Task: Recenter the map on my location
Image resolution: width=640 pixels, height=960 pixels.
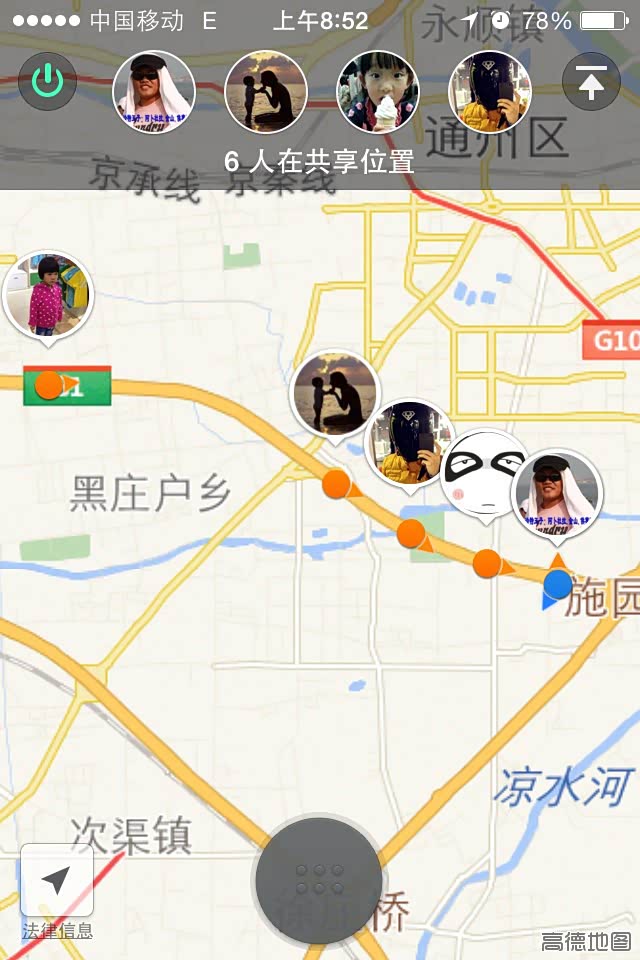Action: click(57, 880)
